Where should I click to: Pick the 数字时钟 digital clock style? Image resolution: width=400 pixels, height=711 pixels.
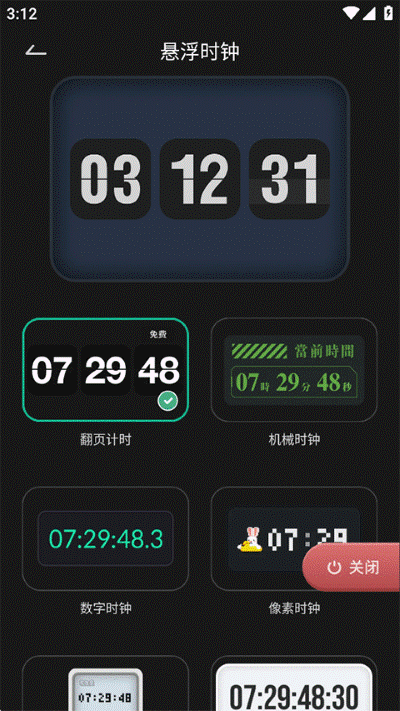click(106, 538)
